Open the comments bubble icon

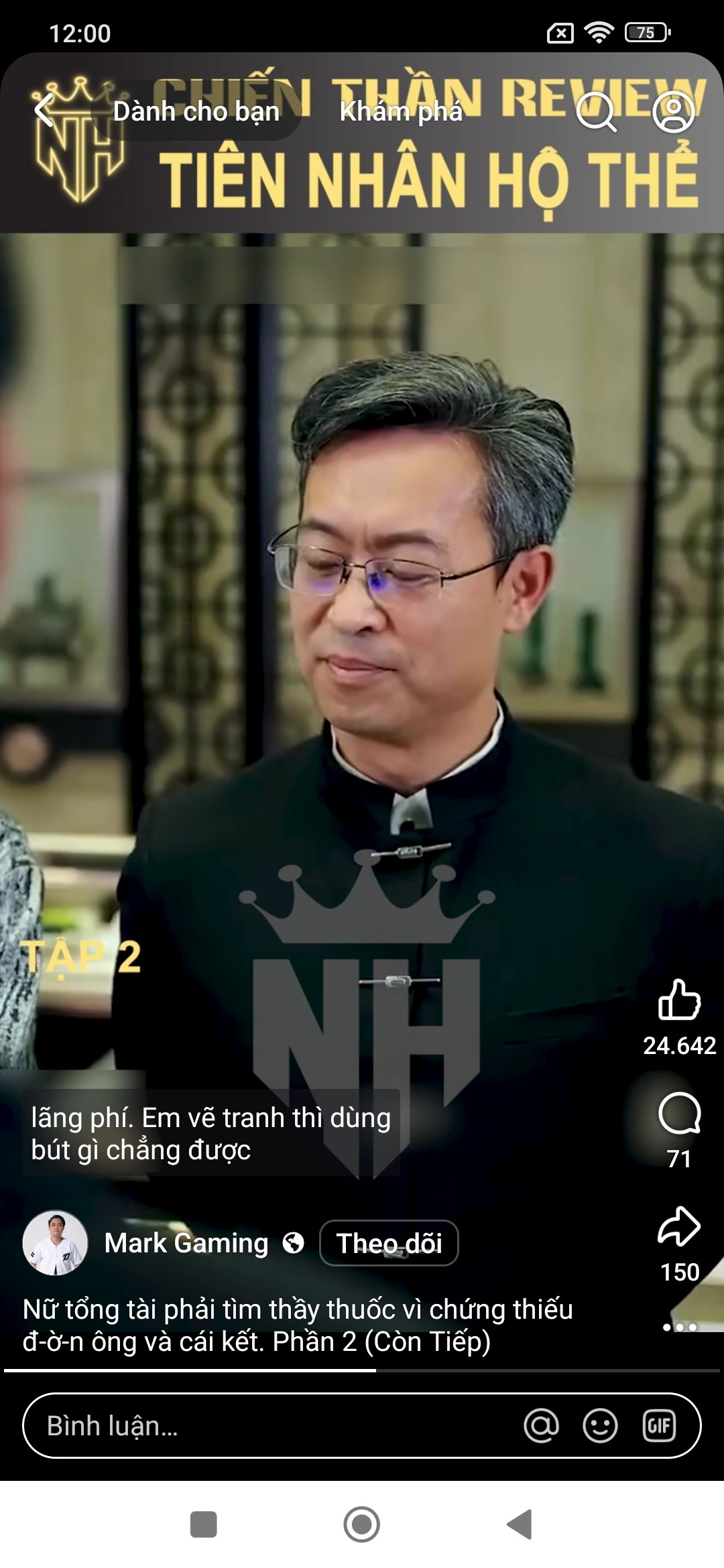[x=679, y=1114]
